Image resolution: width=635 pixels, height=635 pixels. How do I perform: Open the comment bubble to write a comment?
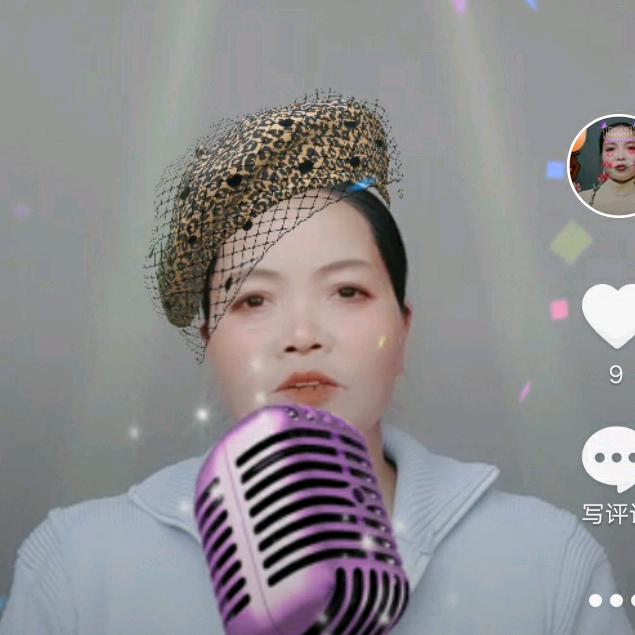point(610,457)
